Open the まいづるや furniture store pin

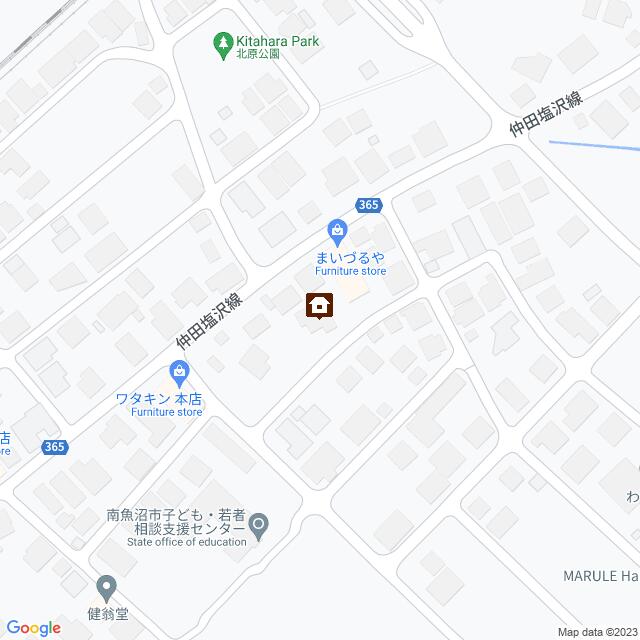click(338, 232)
